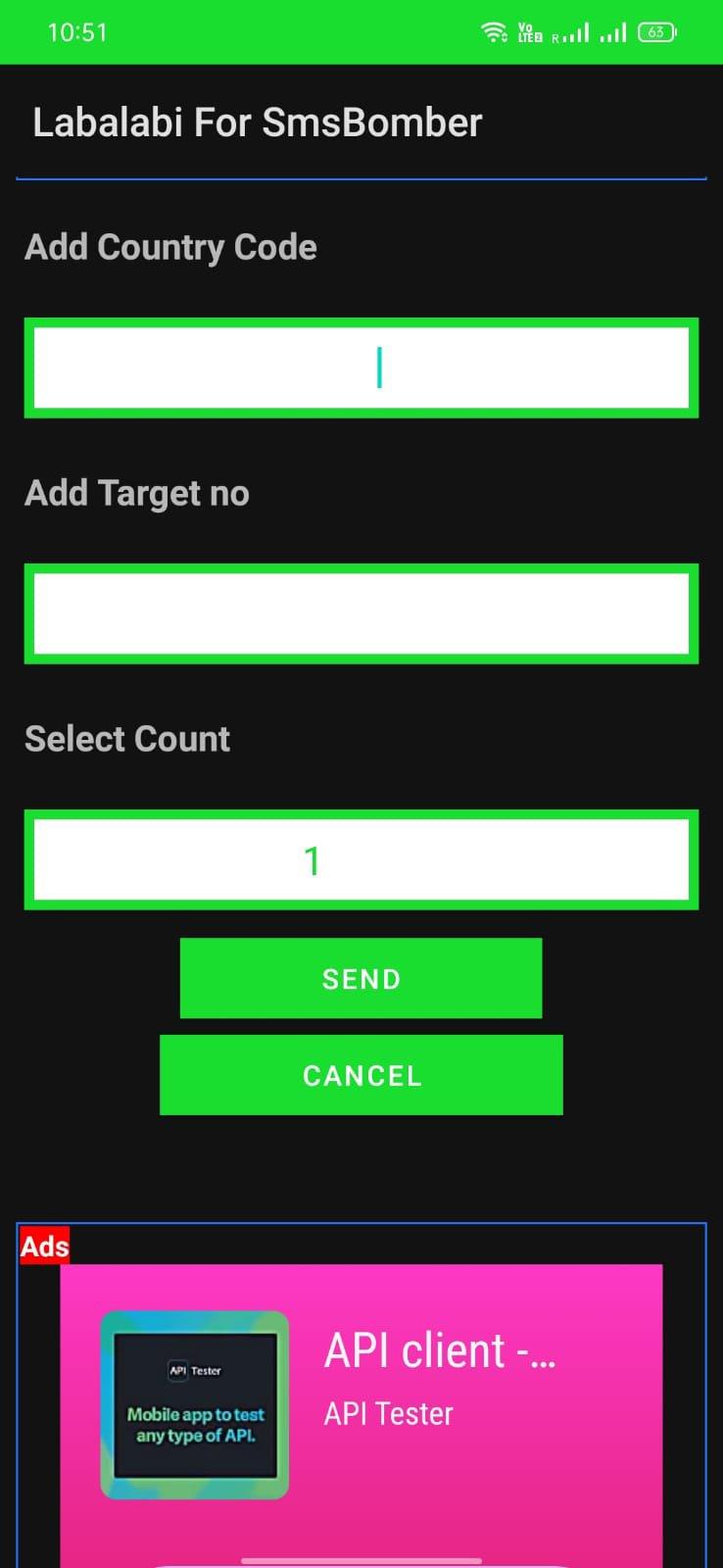Focus the Add Country Code field
Image resolution: width=723 pixels, height=1568 pixels.
pyautogui.click(x=361, y=367)
